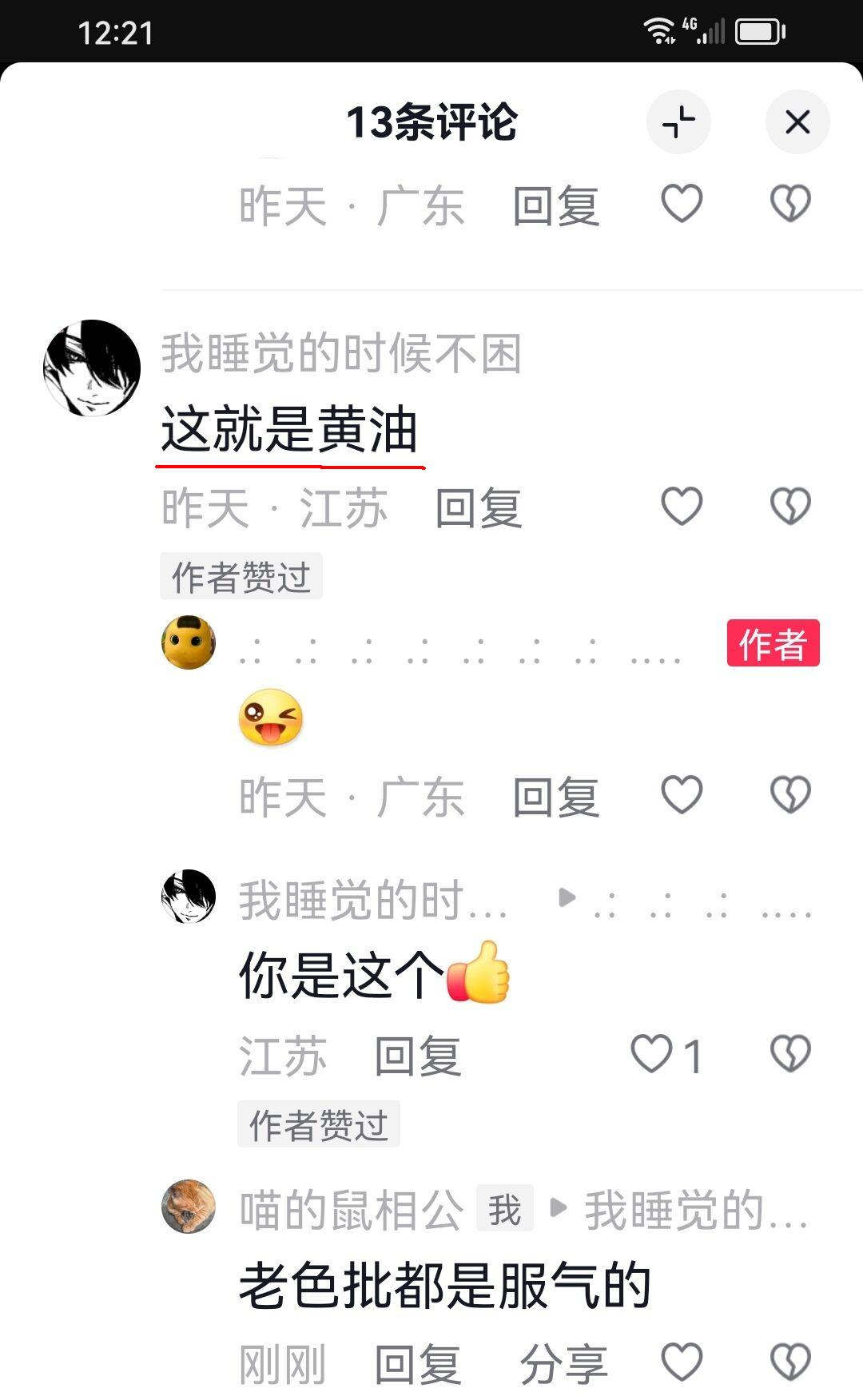Image resolution: width=863 pixels, height=1400 pixels.
Task: Like the author's tongue-out emoji reply
Action: click(682, 795)
